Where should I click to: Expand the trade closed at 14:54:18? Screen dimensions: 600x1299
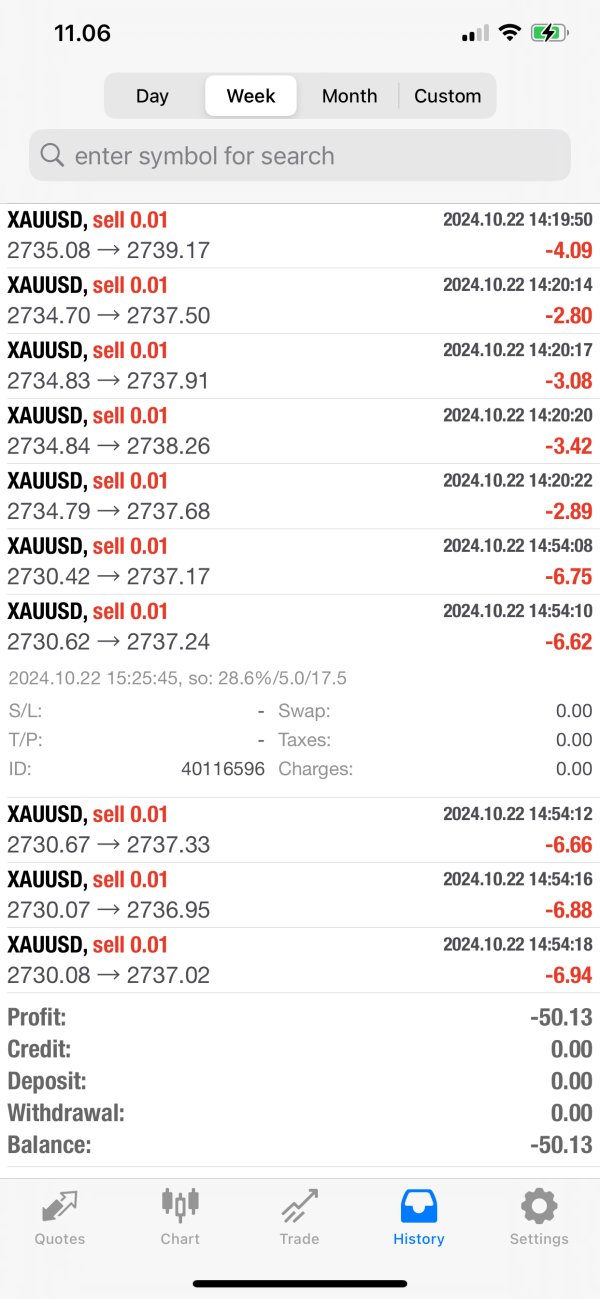click(300, 960)
